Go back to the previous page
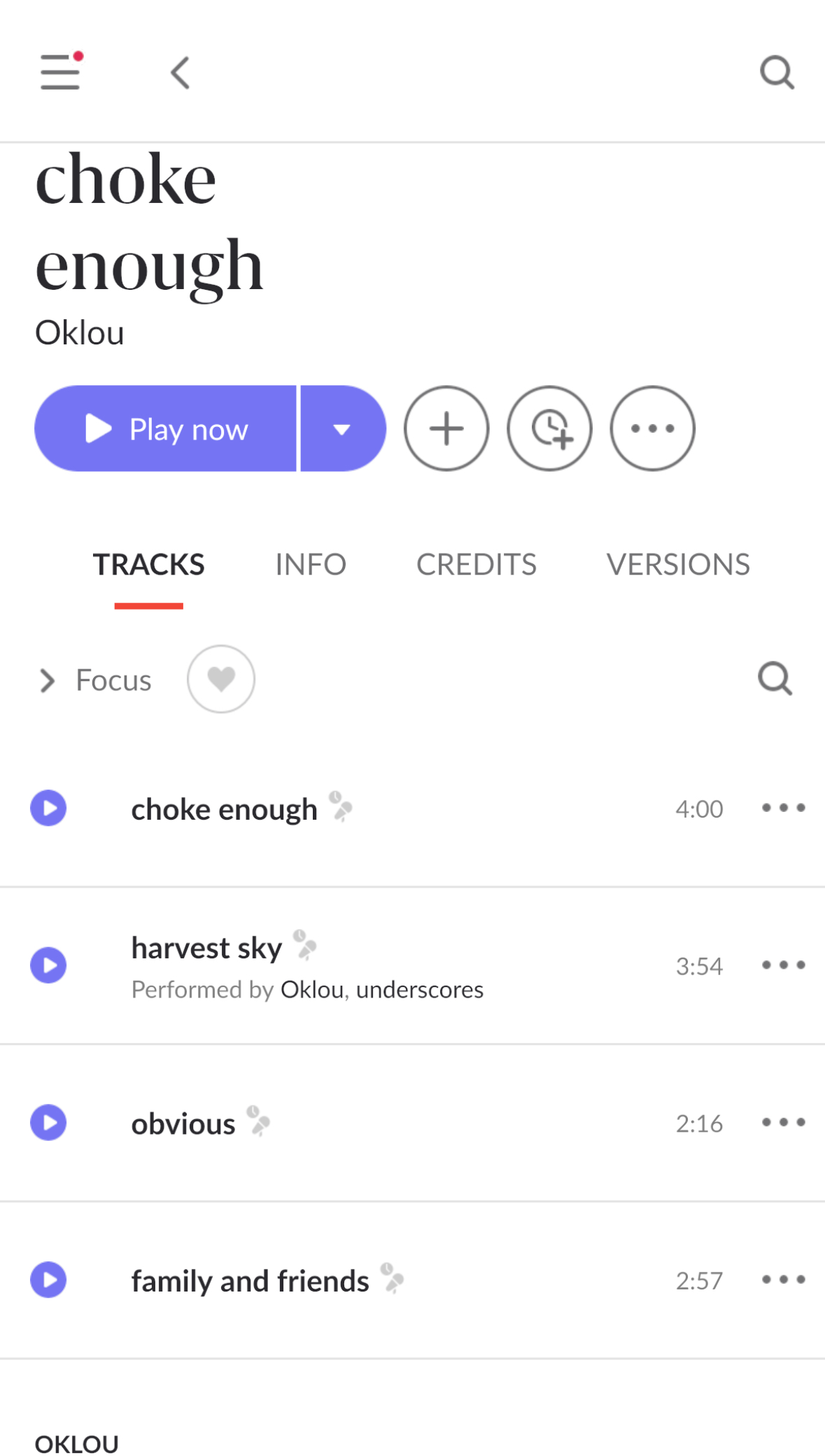This screenshot has width=825, height=1456. 181,73
